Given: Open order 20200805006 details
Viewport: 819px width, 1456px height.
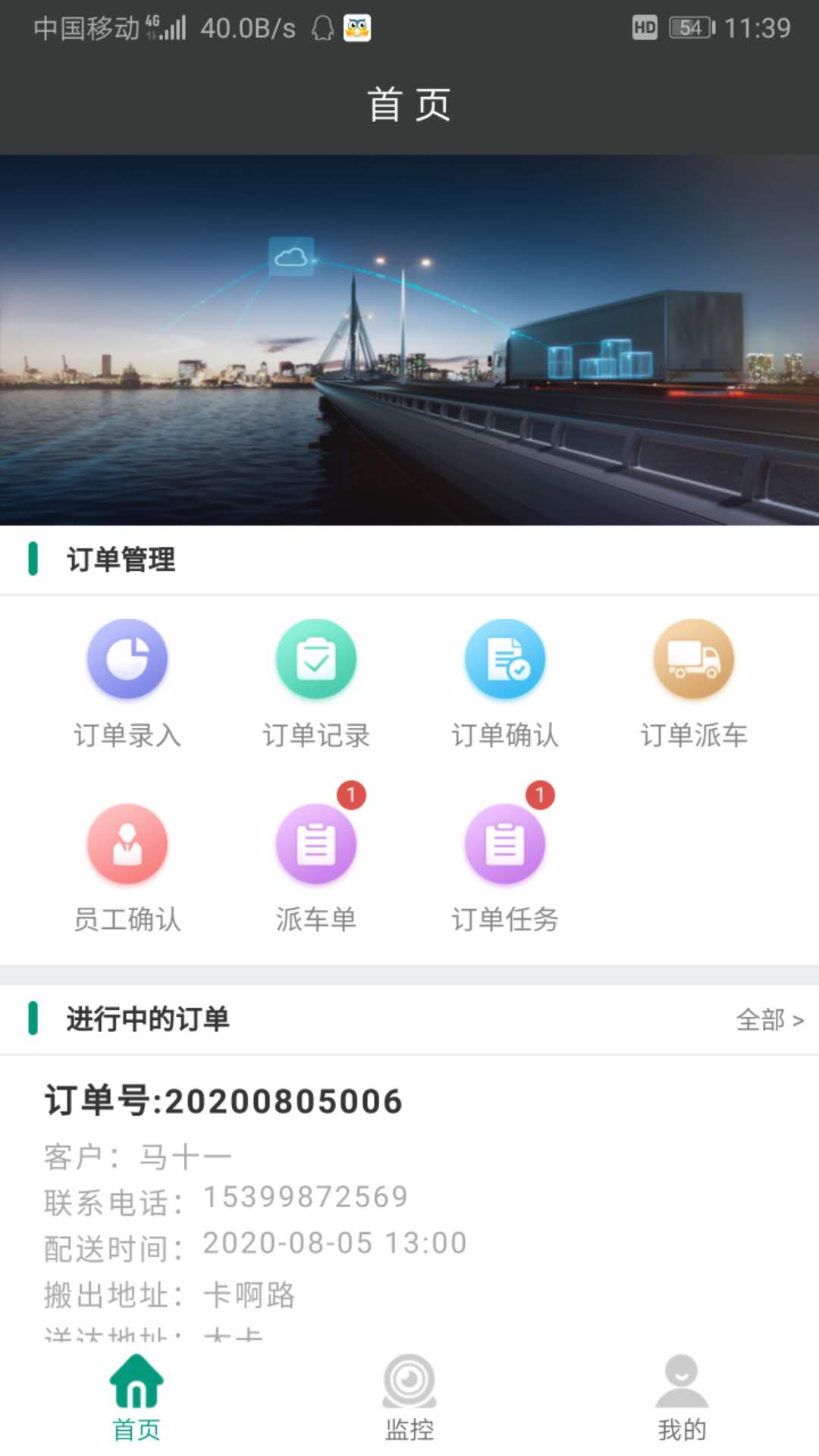Looking at the screenshot, I should (x=223, y=1101).
